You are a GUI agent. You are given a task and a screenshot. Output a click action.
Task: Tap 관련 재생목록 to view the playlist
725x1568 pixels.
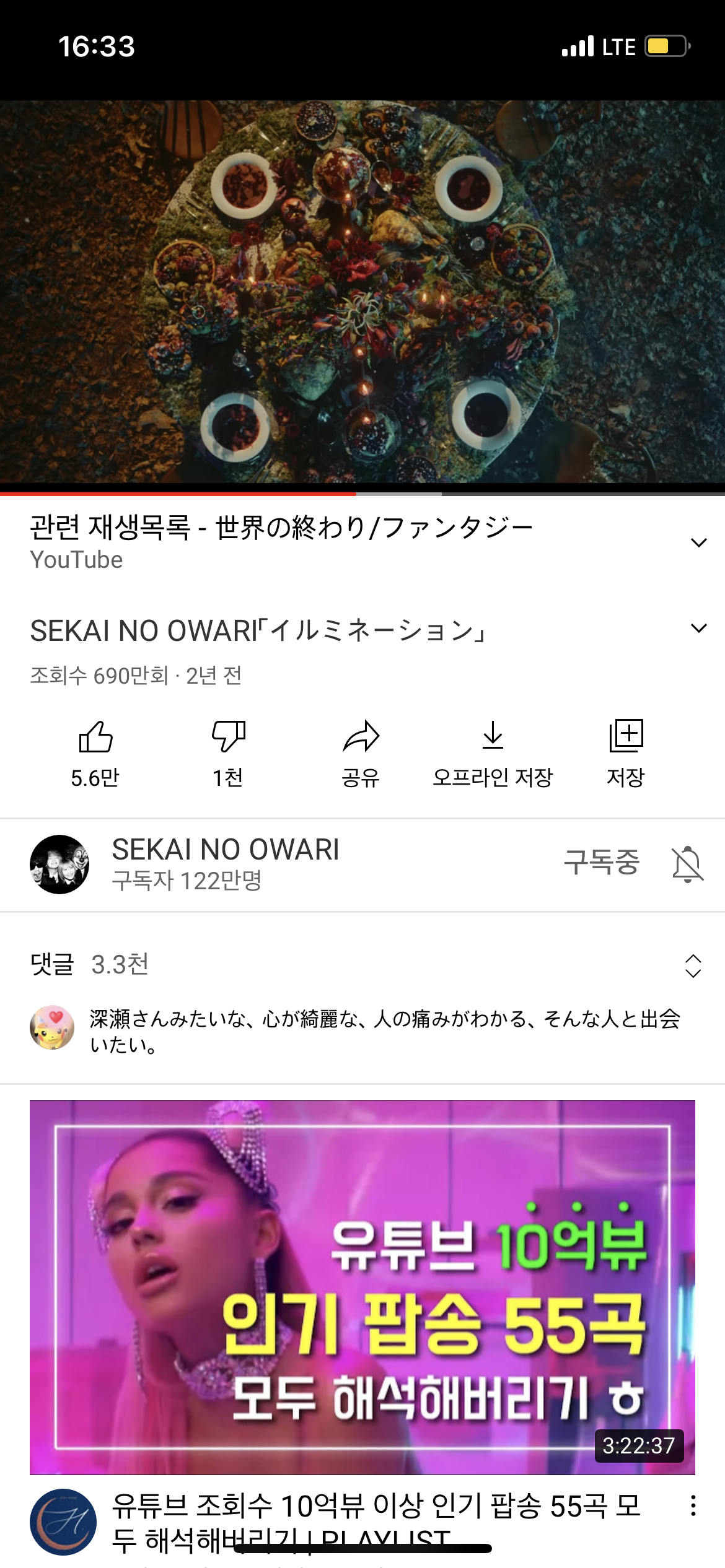[x=282, y=529]
